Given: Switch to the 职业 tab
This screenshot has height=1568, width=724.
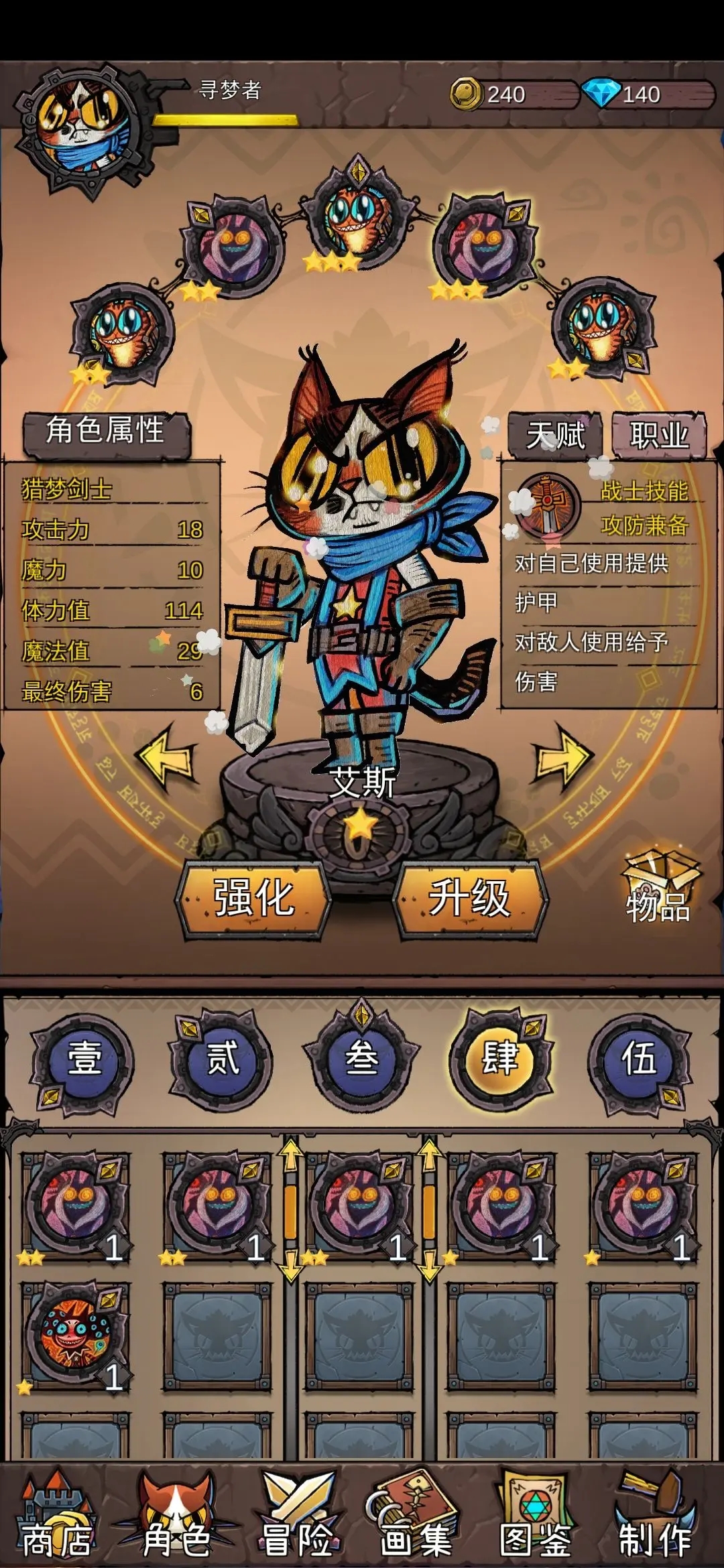Looking at the screenshot, I should 659,436.
